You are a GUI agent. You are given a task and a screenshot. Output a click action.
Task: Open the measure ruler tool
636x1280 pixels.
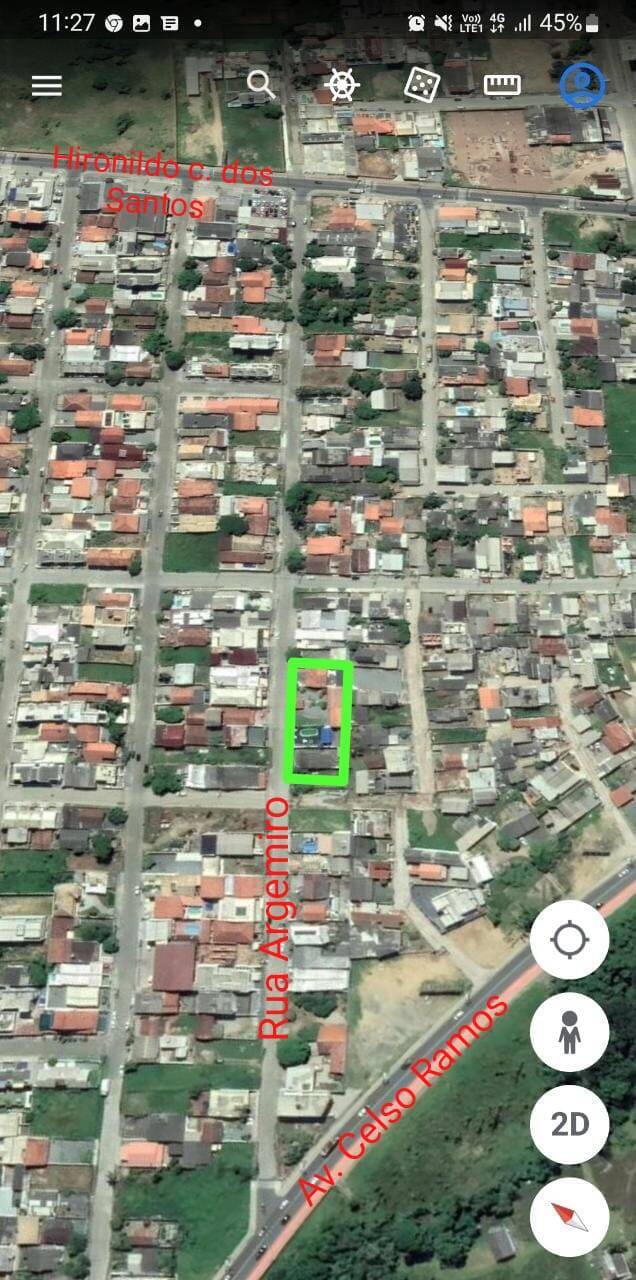[x=502, y=85]
